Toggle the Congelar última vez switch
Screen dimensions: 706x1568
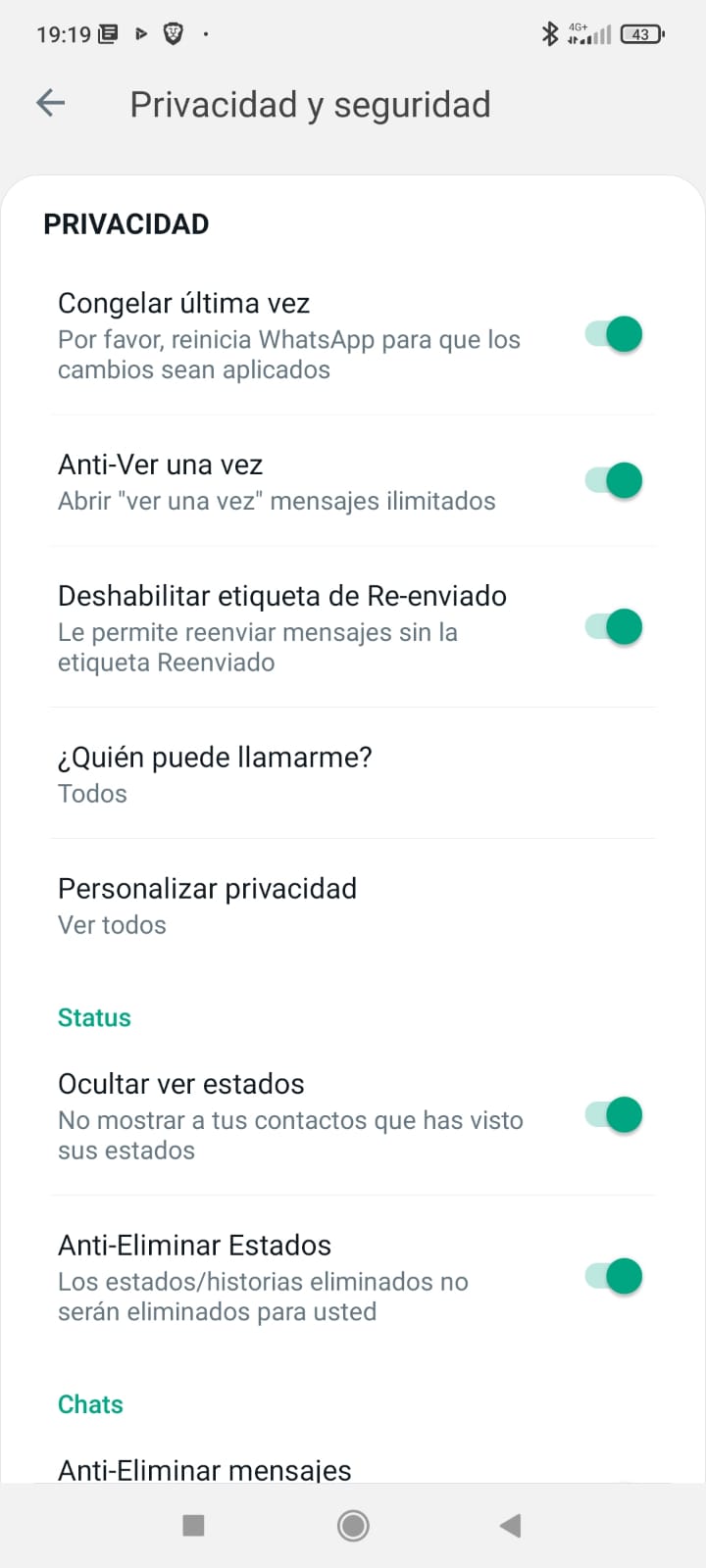coord(614,334)
